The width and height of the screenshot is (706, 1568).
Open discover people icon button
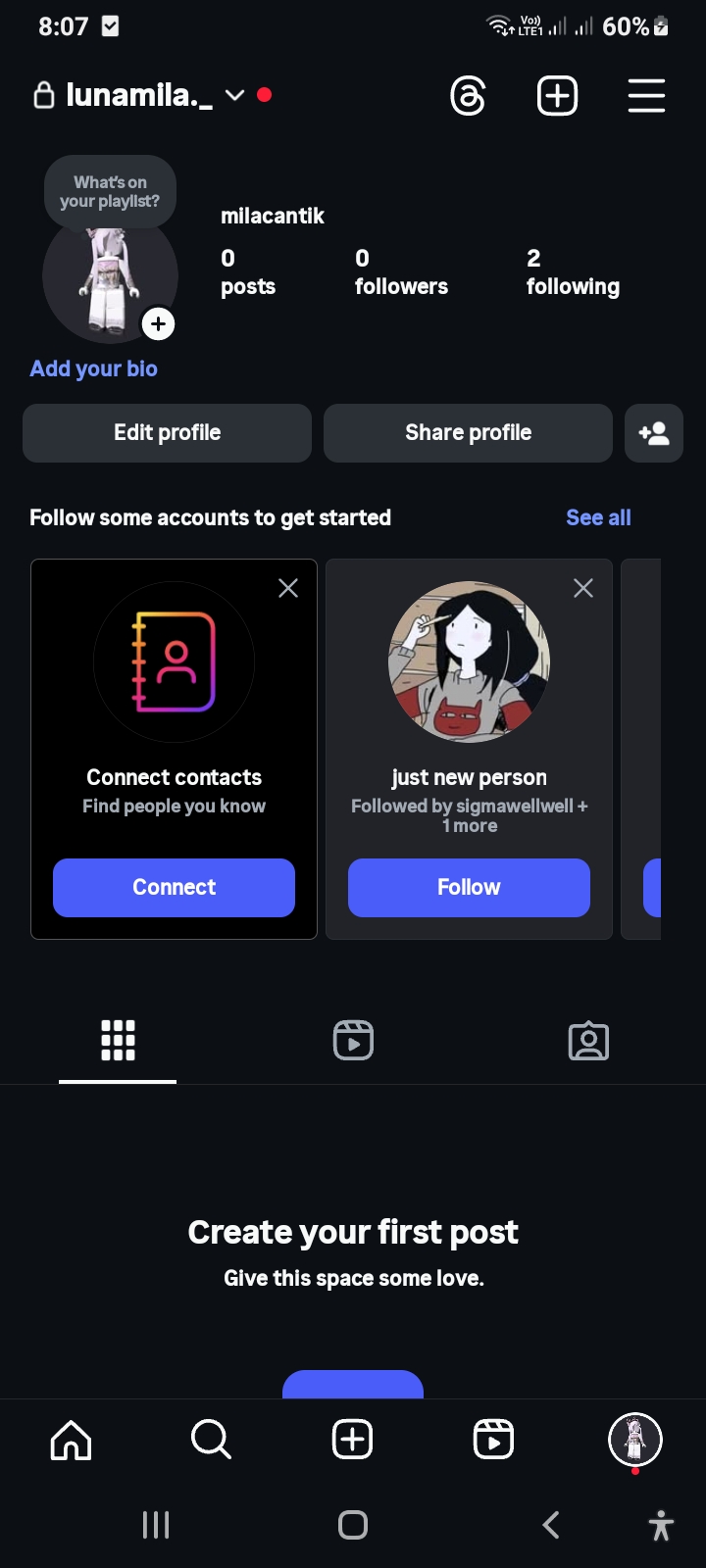click(x=653, y=433)
